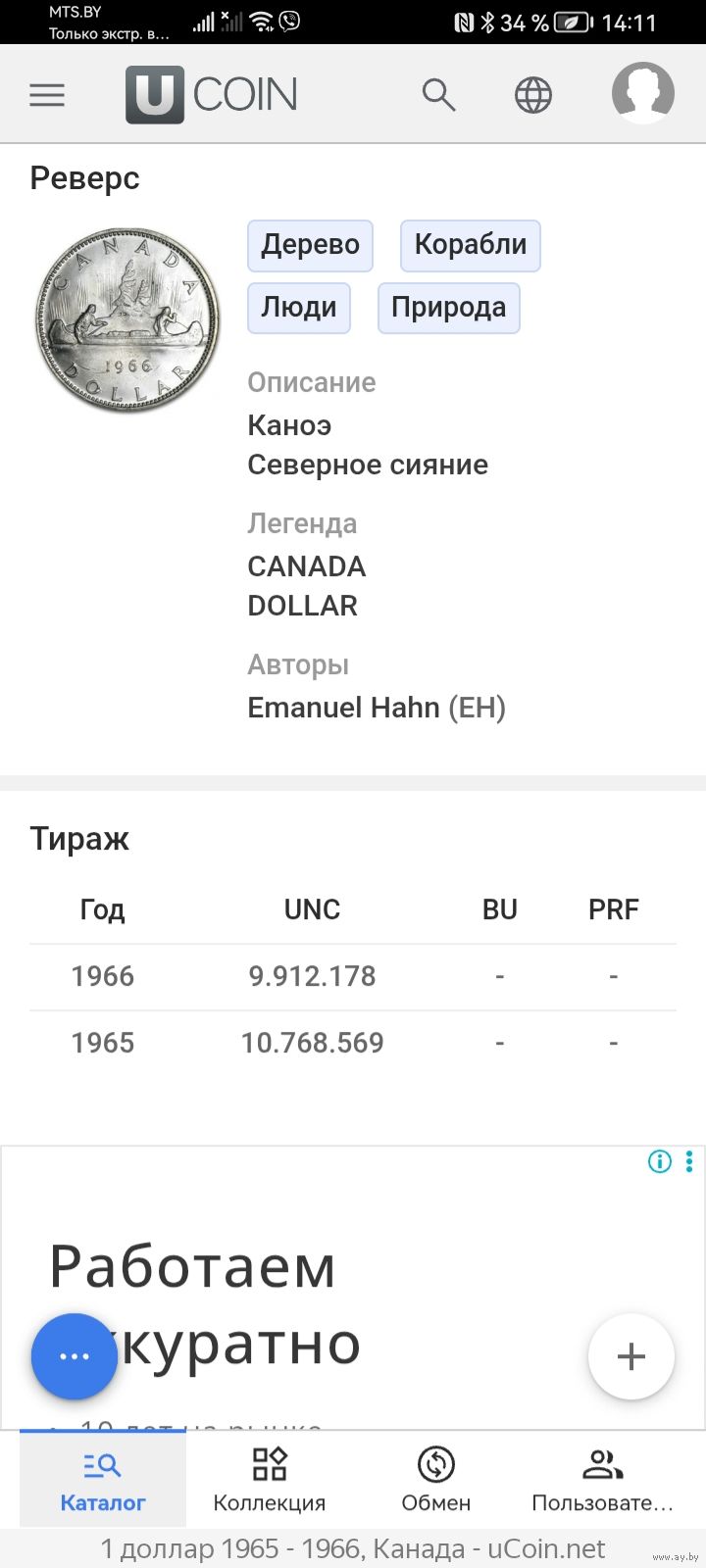Tap the uCoin logo to go home
This screenshot has width=706, height=1568.
(x=212, y=95)
